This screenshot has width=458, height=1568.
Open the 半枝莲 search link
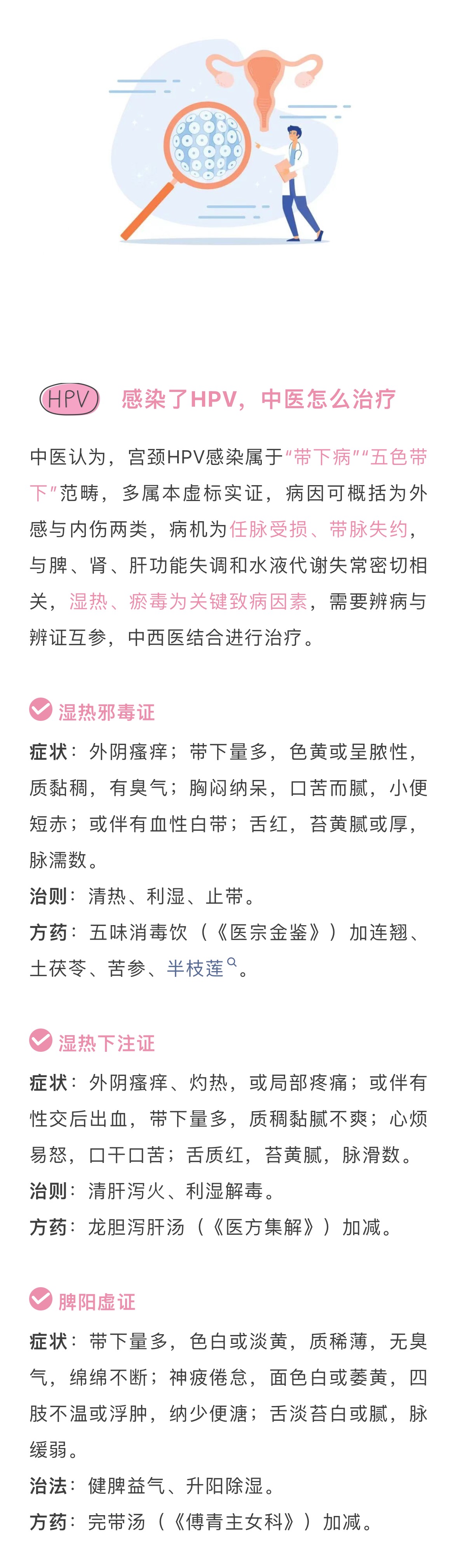202,968
